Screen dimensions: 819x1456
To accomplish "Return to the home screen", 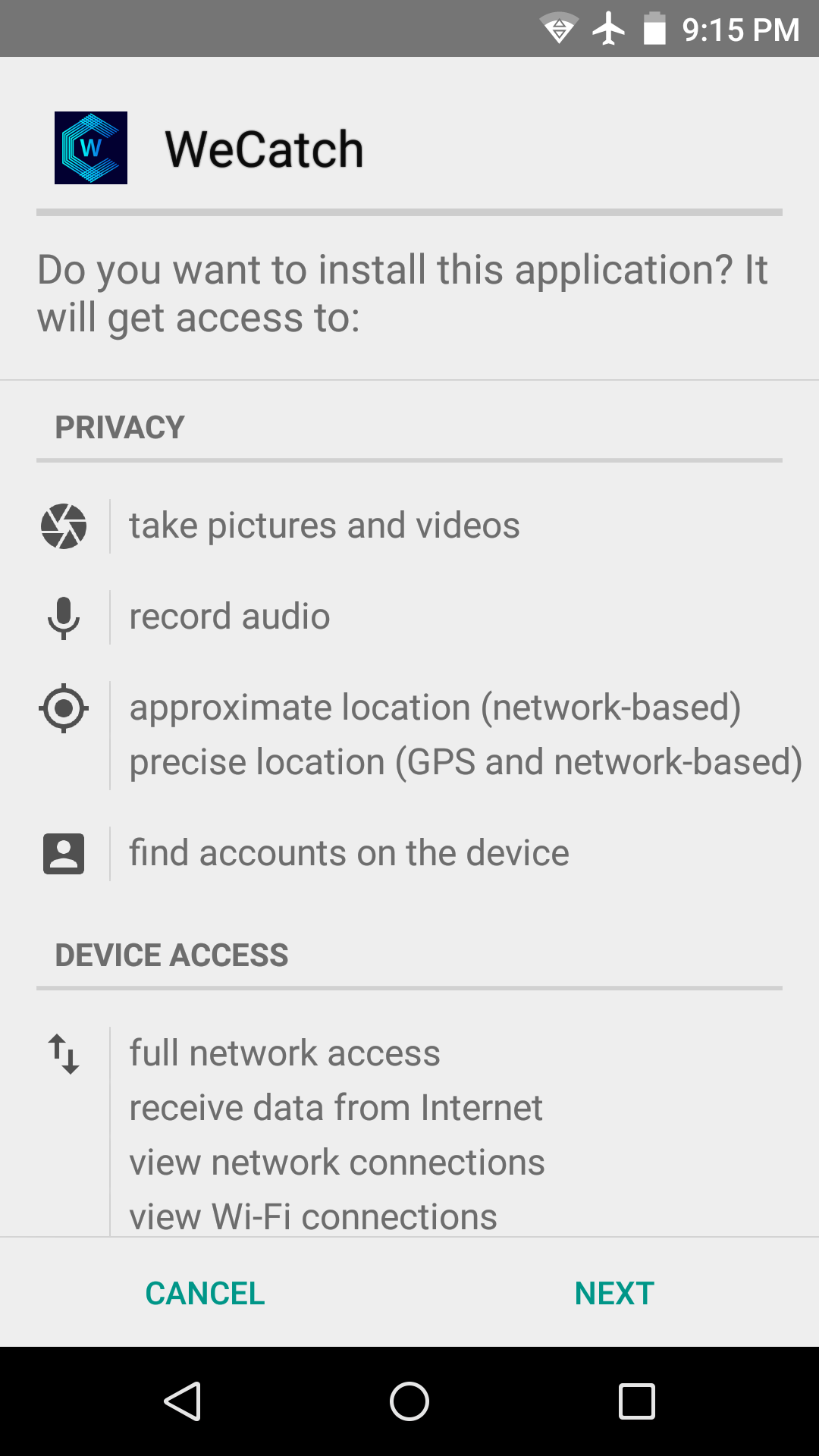I will click(x=409, y=1401).
